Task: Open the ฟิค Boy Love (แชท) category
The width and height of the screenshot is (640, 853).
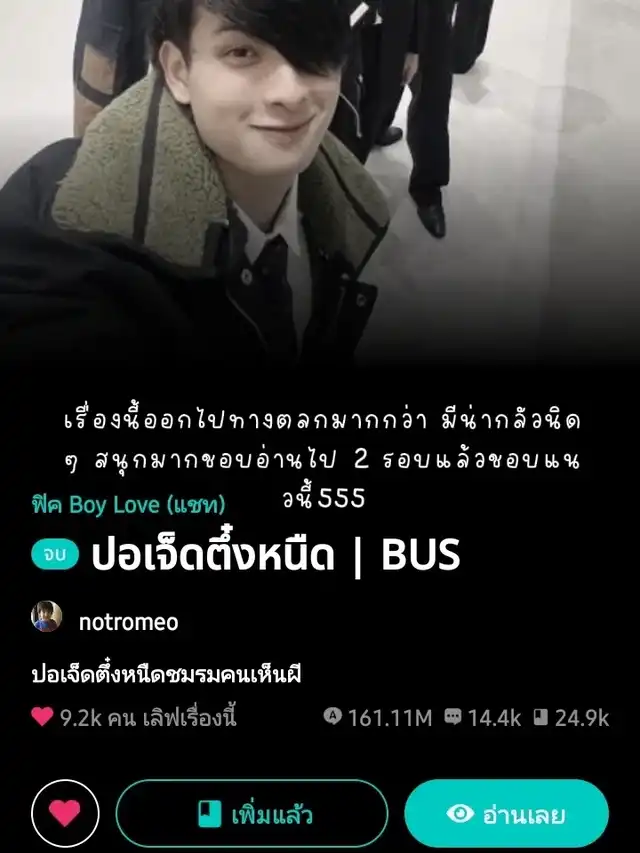Action: pyautogui.click(x=128, y=503)
